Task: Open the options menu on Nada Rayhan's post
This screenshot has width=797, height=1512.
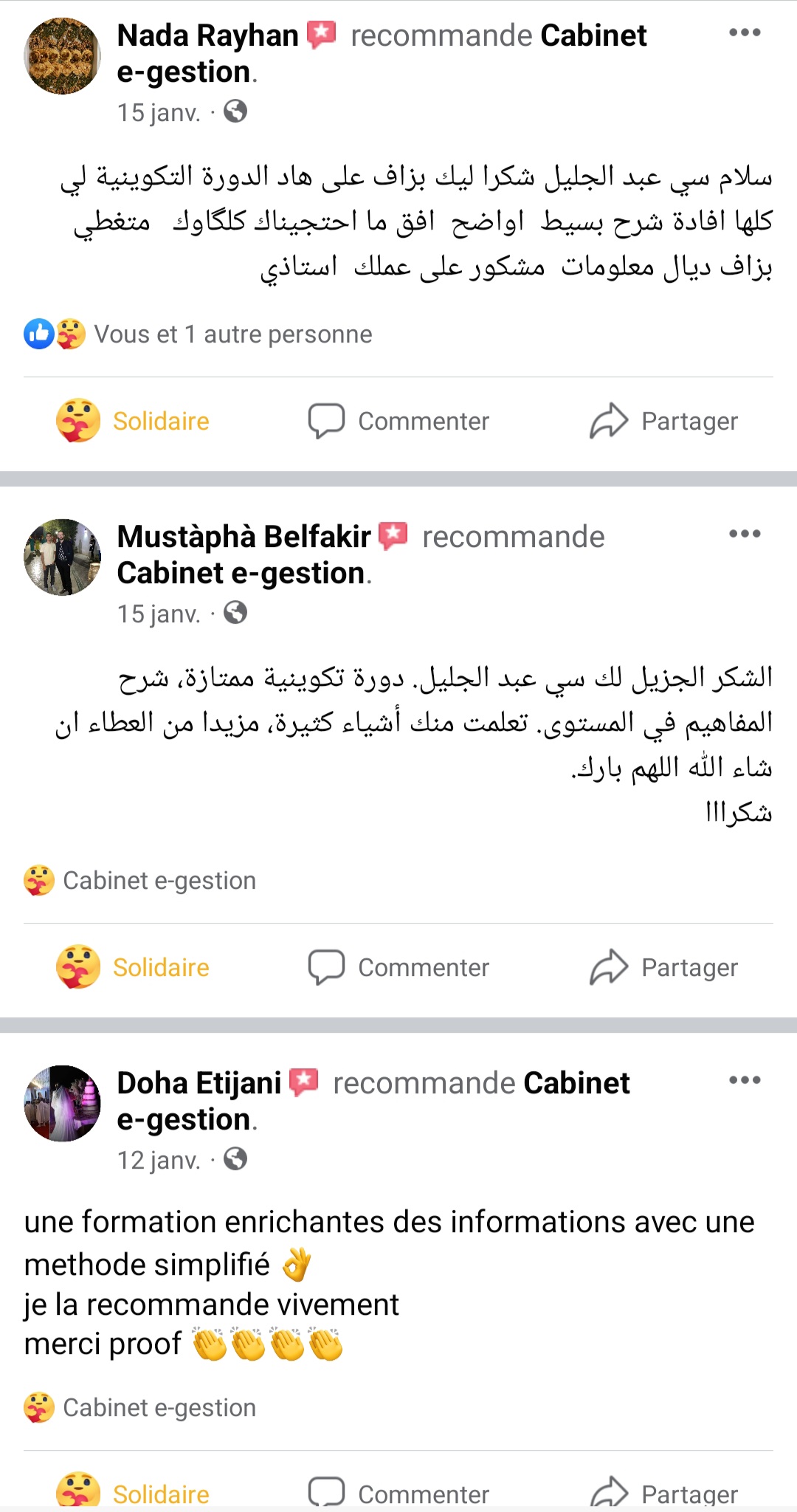Action: tap(744, 33)
